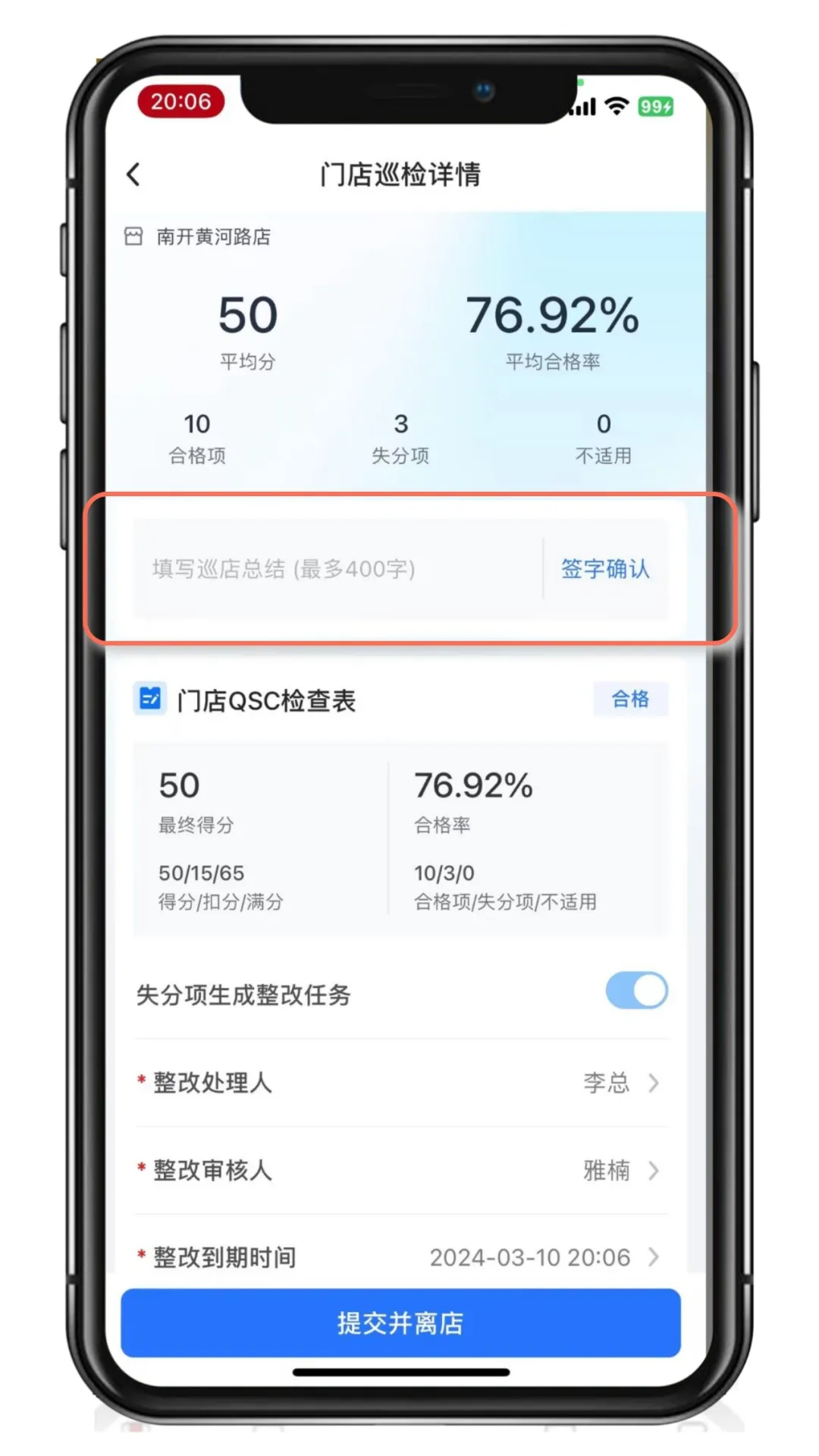Open the 门店QSC检查表 card
This screenshot has width=819, height=1456.
[265, 700]
